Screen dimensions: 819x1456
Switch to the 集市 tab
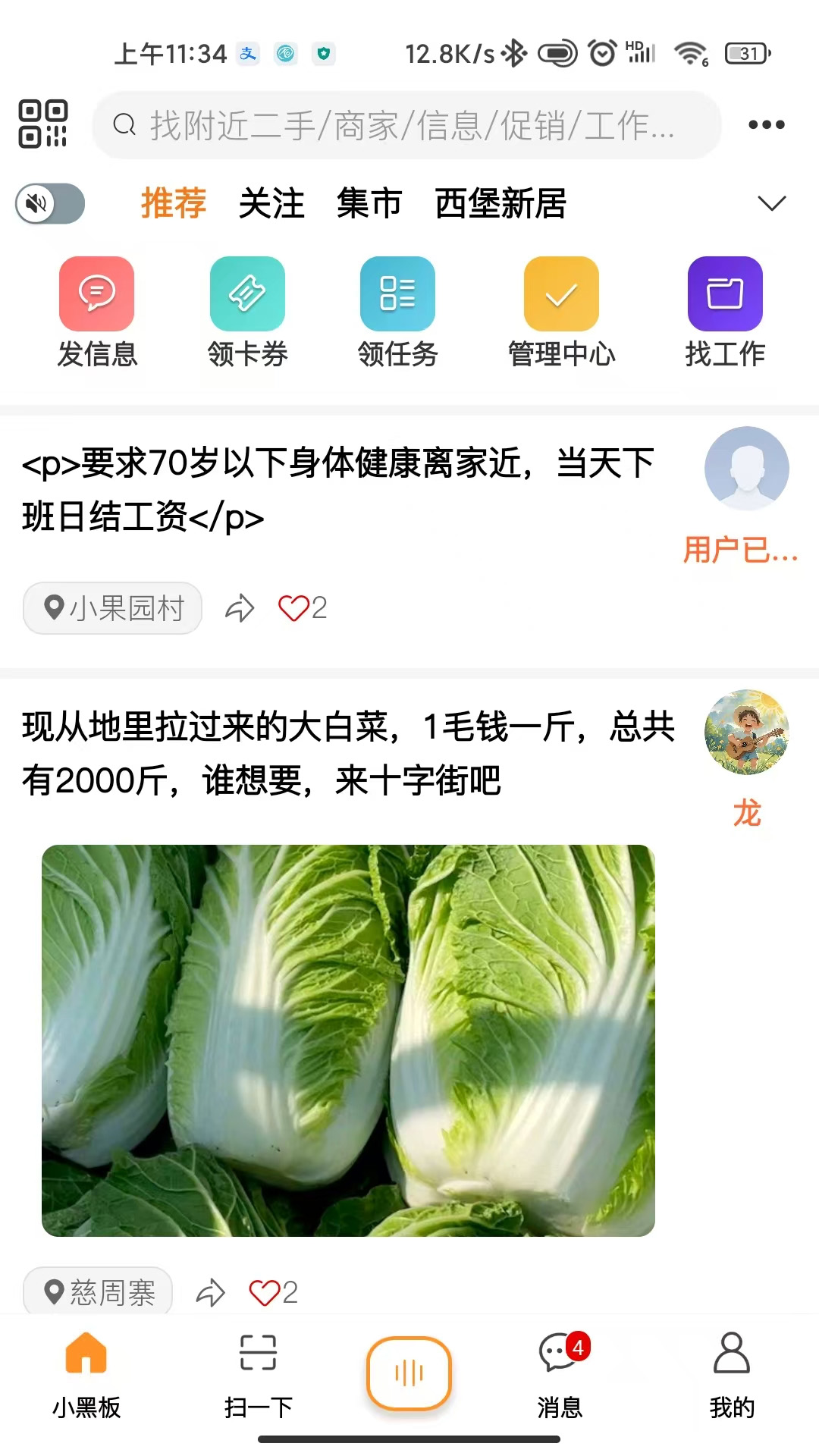click(x=369, y=203)
